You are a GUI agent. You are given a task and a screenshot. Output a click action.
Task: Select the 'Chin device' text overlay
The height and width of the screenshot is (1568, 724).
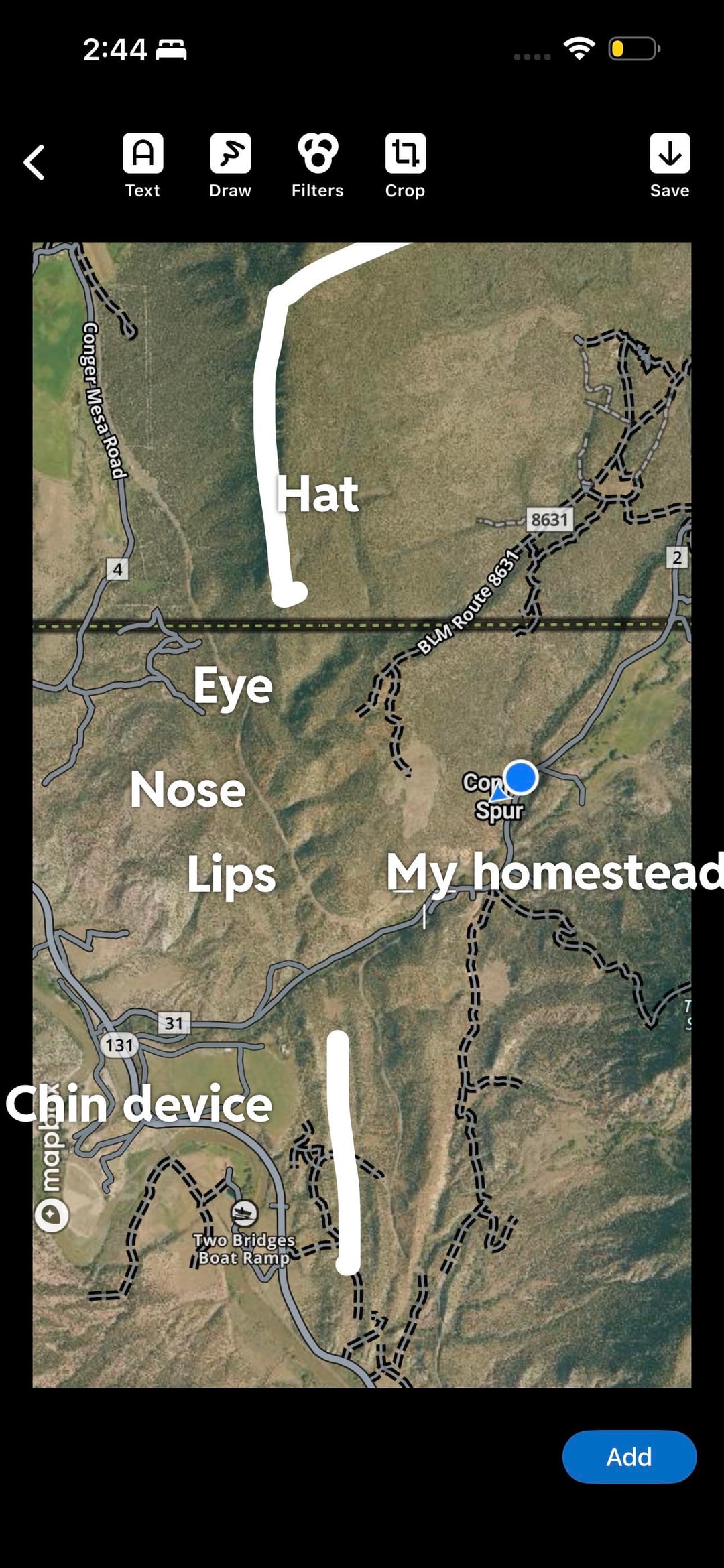point(139,1104)
